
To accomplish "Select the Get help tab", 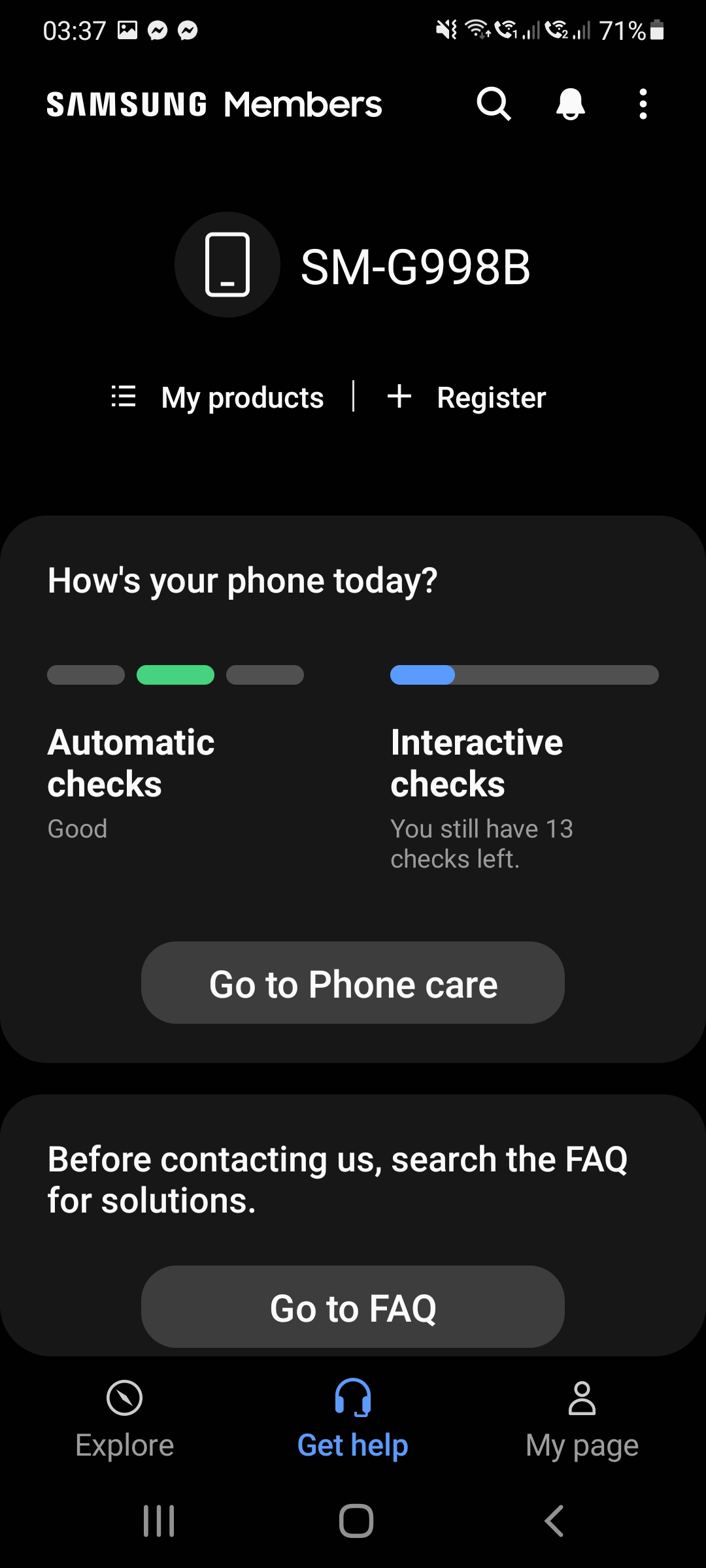I will click(x=353, y=1419).
